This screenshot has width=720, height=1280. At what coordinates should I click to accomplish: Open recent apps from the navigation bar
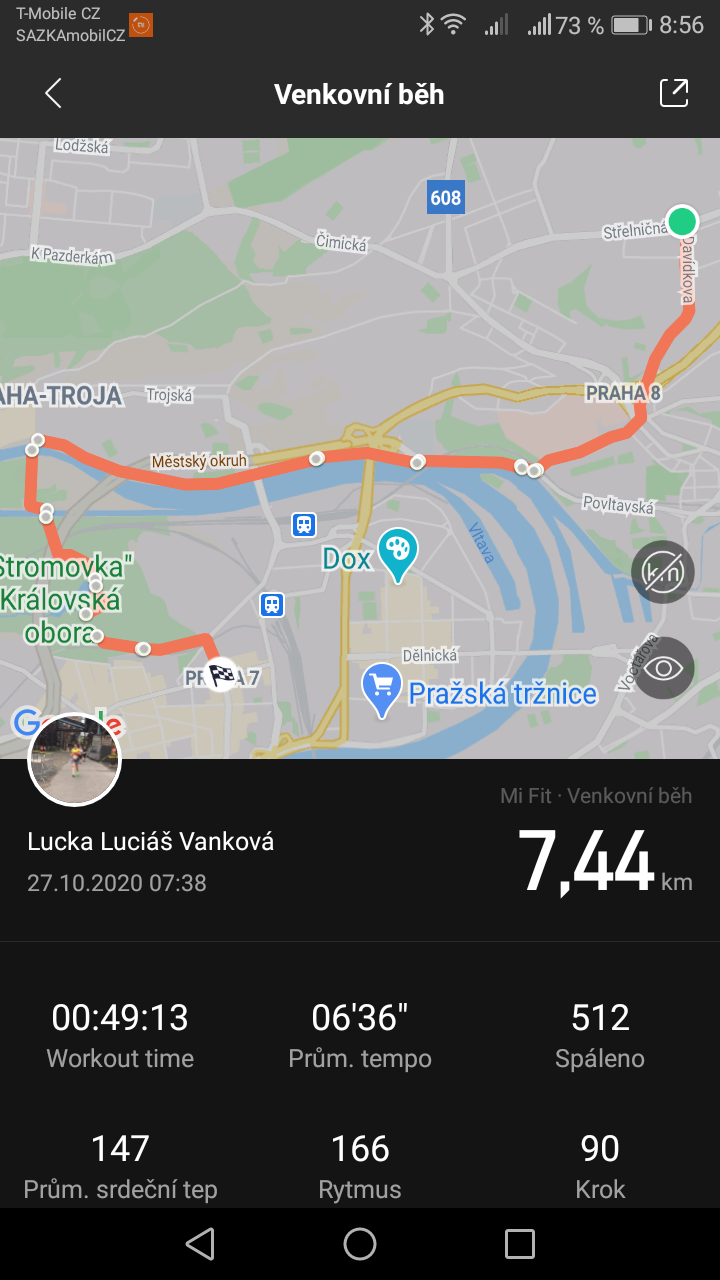(x=520, y=1244)
